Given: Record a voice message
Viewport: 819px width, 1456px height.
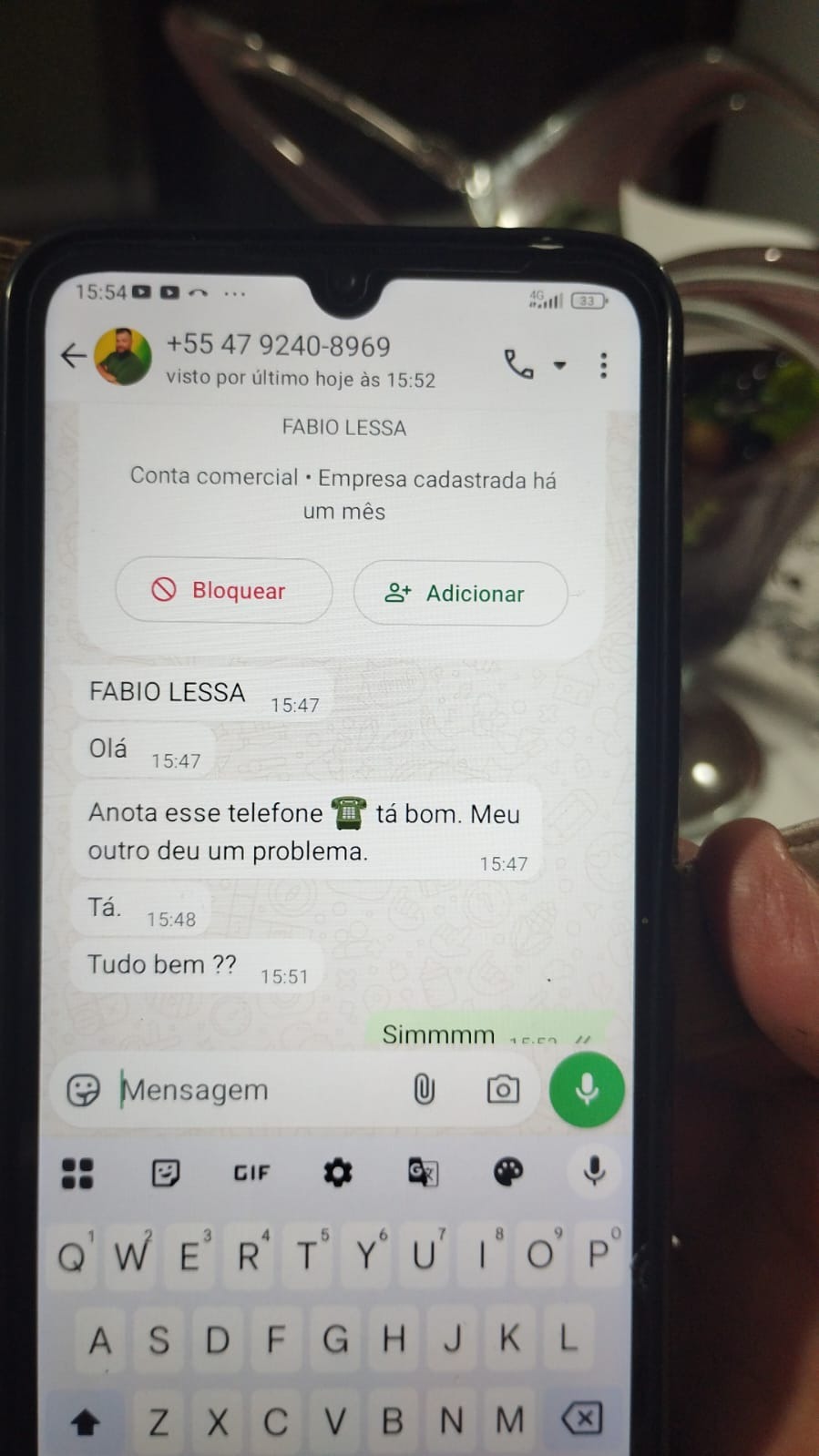Looking at the screenshot, I should coord(587,1089).
